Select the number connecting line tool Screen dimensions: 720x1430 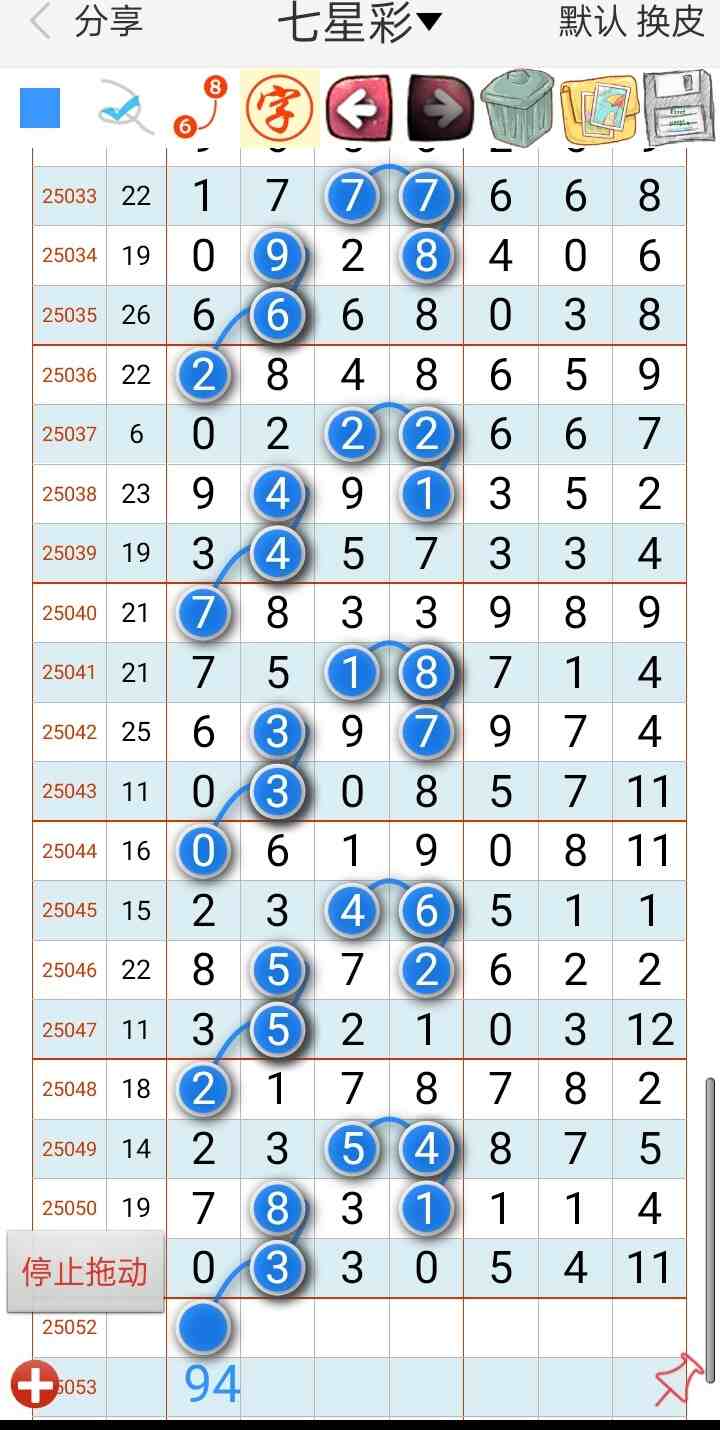point(199,107)
